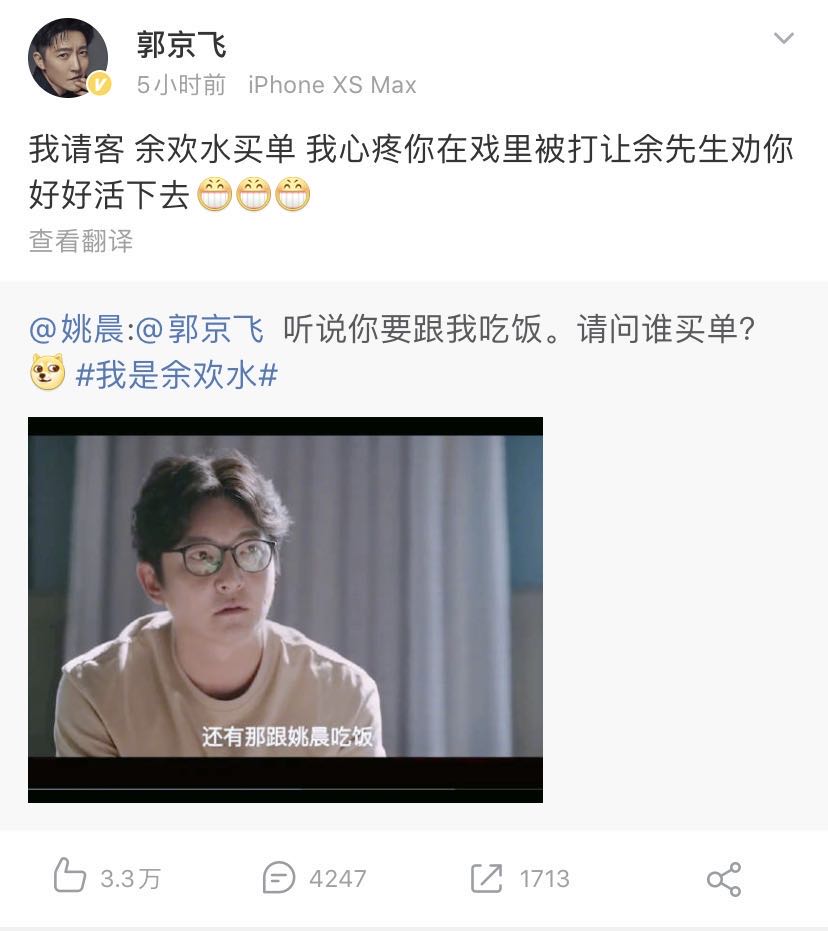Open the @郭京飞 mention in the repost
Viewport: 828px width, 931px height.
pos(200,329)
